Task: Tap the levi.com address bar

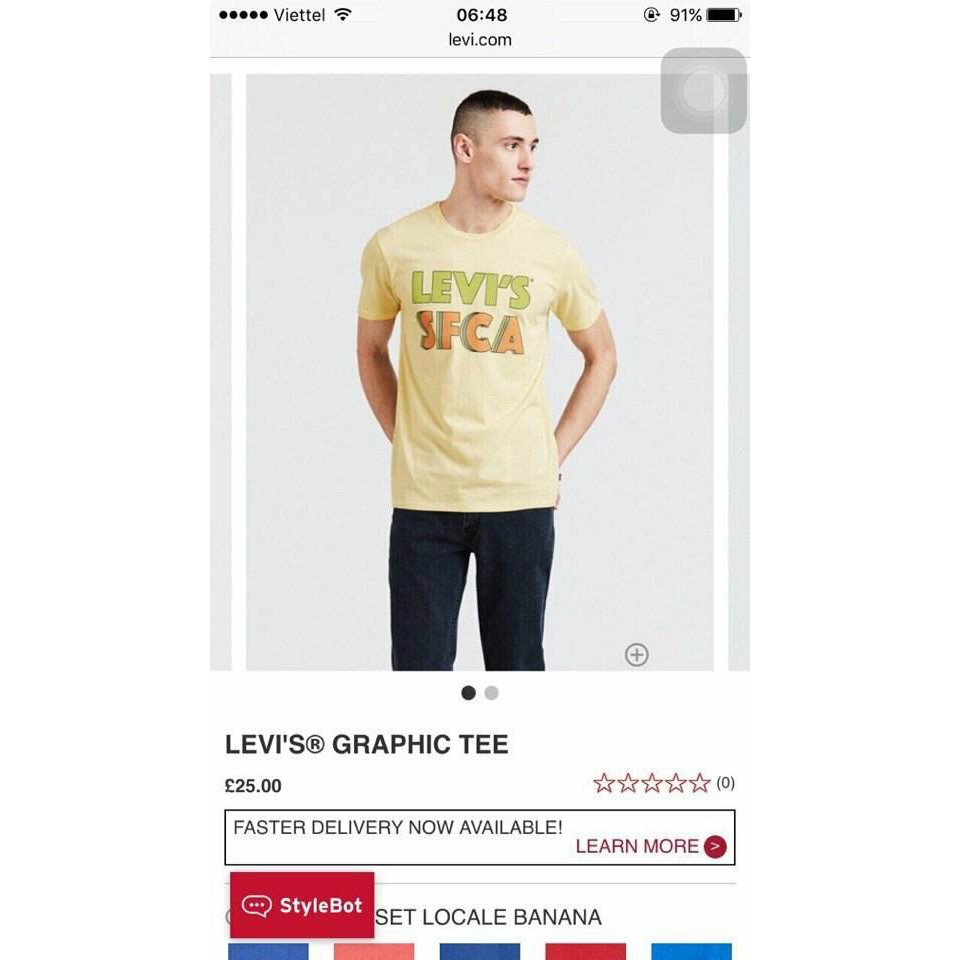Action: (x=479, y=40)
